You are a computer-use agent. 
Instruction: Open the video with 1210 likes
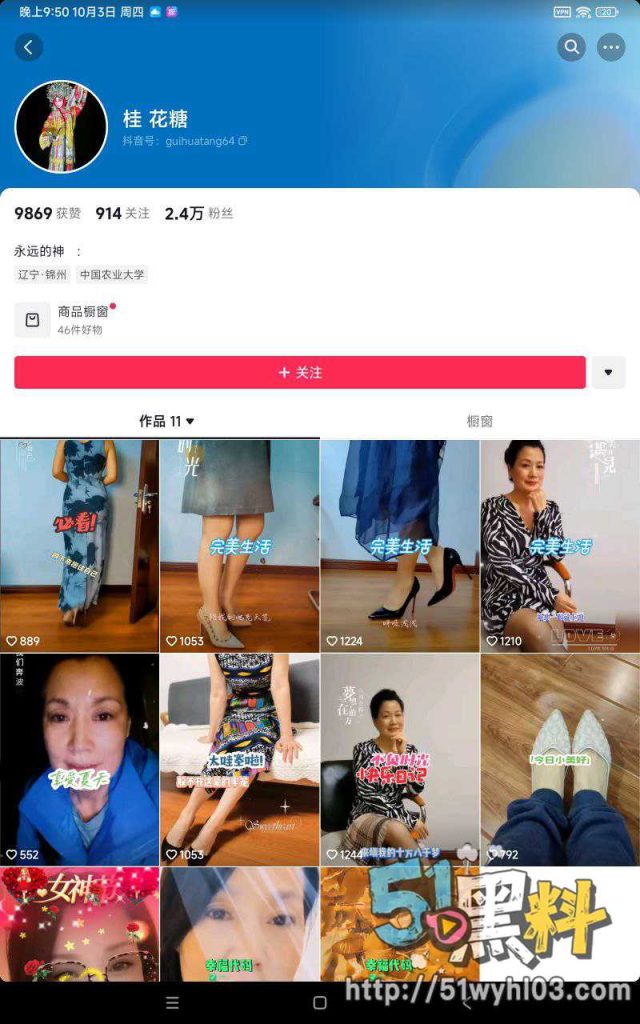pyautogui.click(x=559, y=545)
